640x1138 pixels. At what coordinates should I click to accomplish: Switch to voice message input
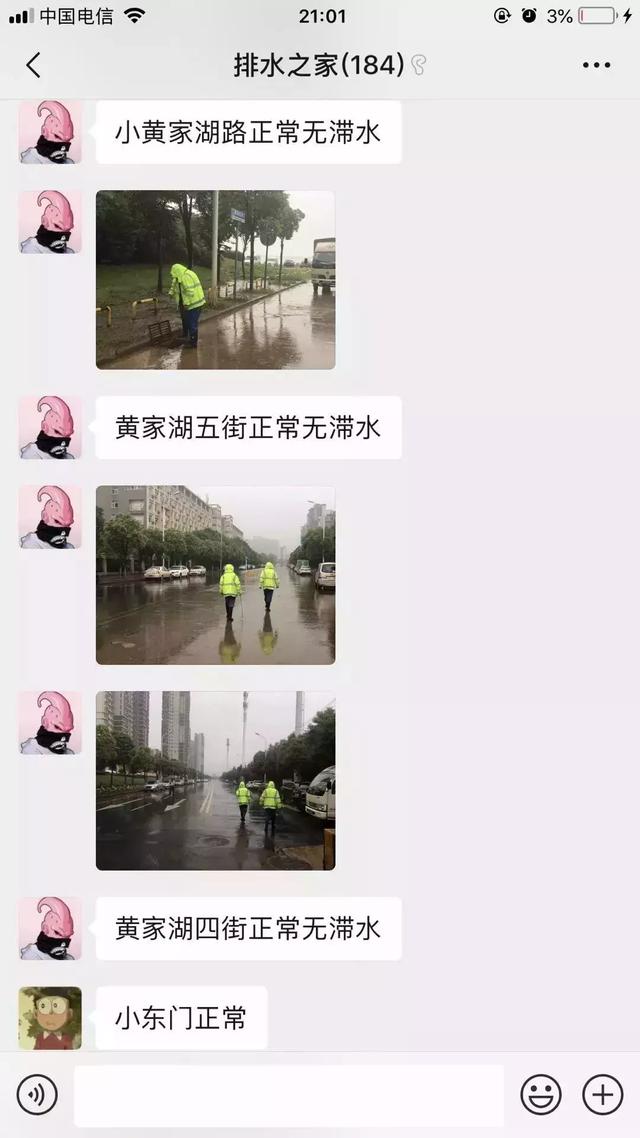tap(37, 1095)
